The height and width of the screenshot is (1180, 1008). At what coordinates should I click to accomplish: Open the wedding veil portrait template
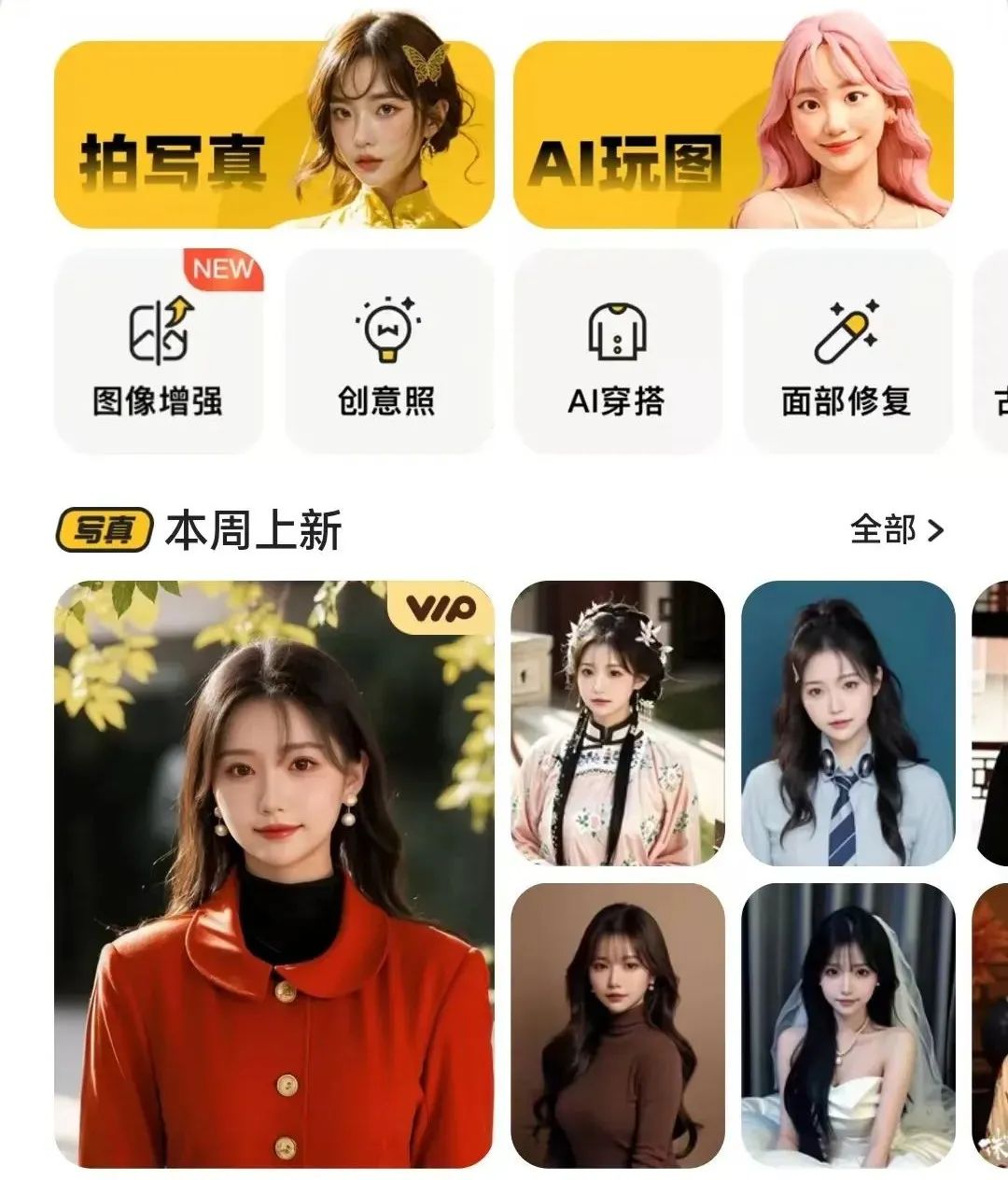coord(847,1024)
